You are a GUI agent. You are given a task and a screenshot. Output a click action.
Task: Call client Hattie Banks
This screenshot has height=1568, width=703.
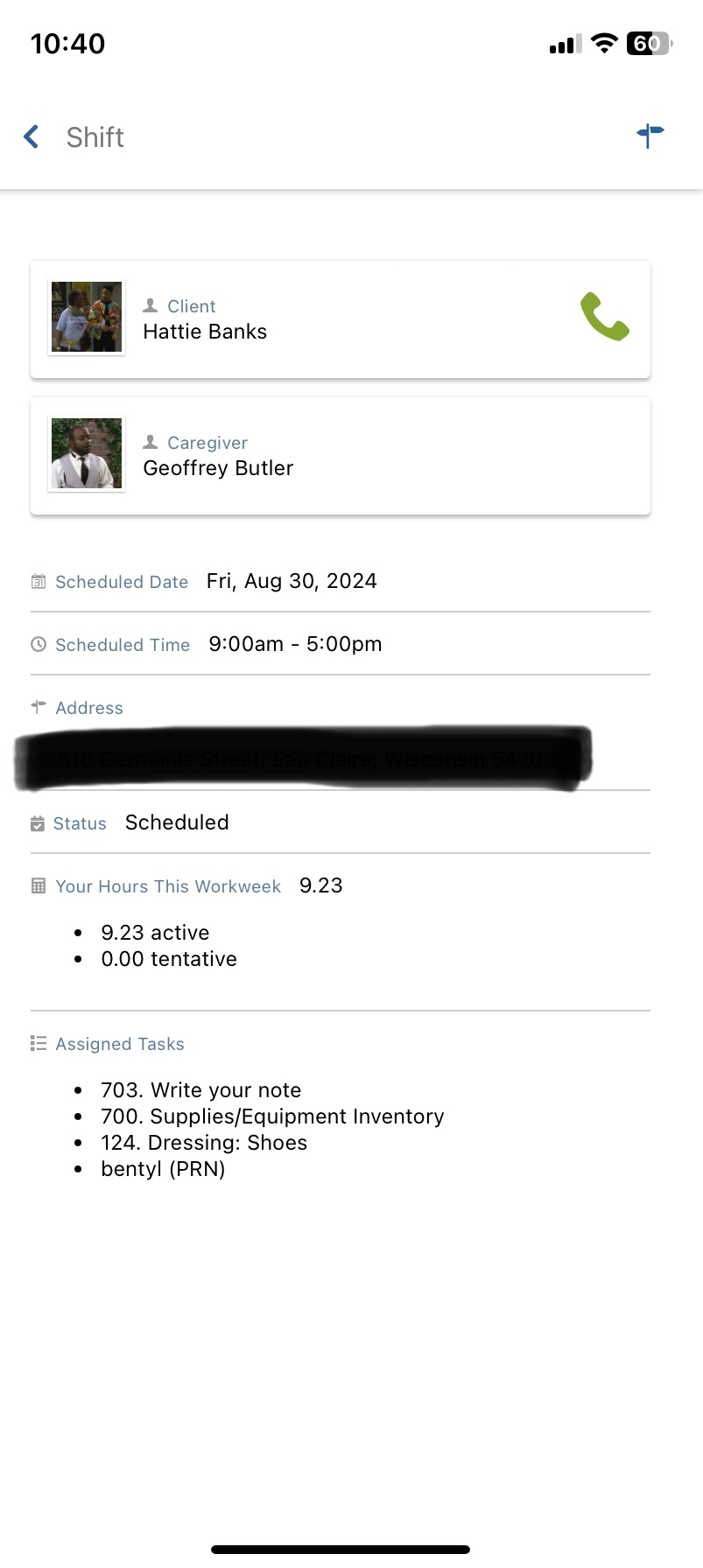click(x=605, y=317)
